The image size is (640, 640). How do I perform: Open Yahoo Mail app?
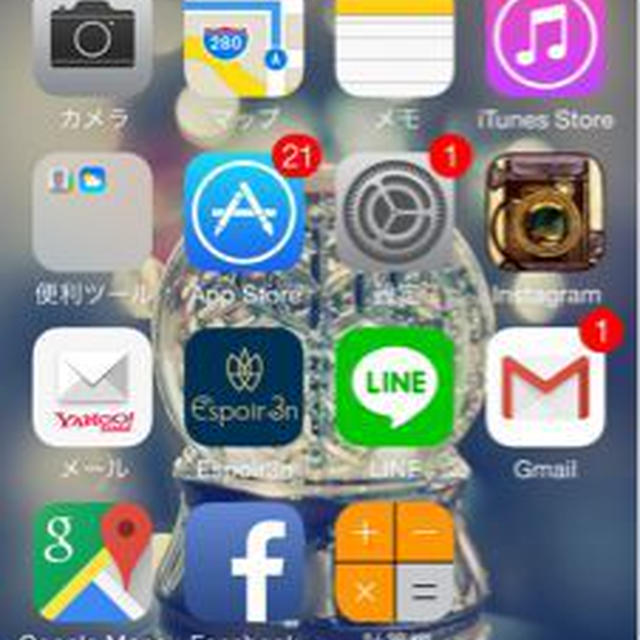pos(92,387)
